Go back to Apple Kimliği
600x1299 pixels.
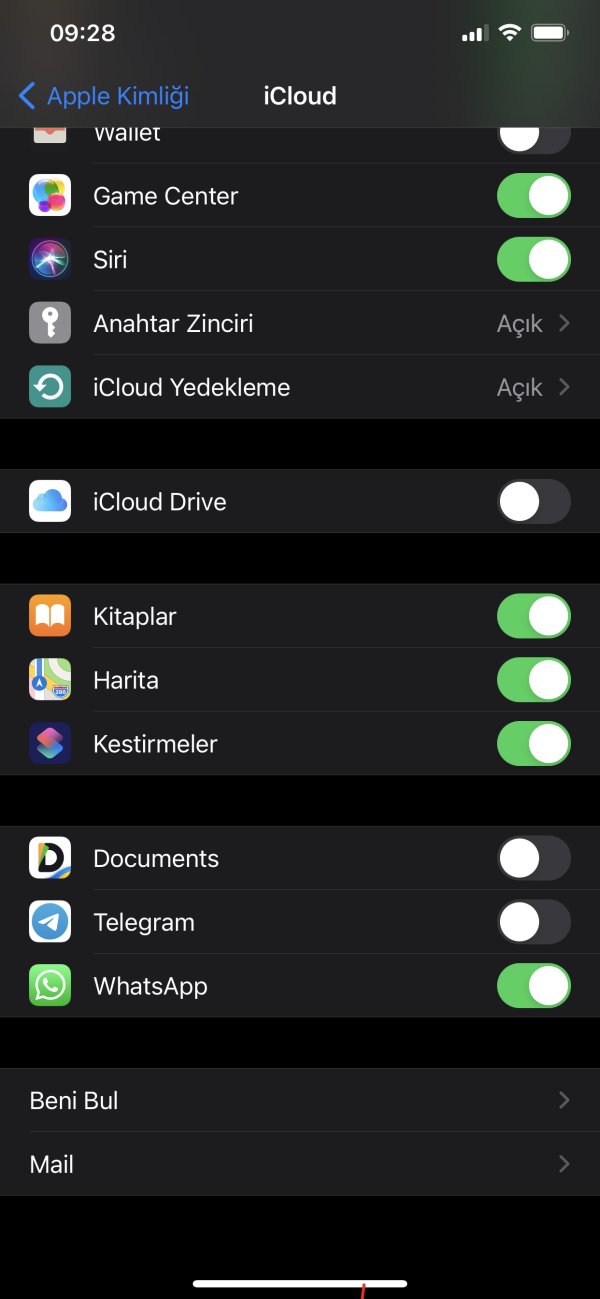[104, 96]
